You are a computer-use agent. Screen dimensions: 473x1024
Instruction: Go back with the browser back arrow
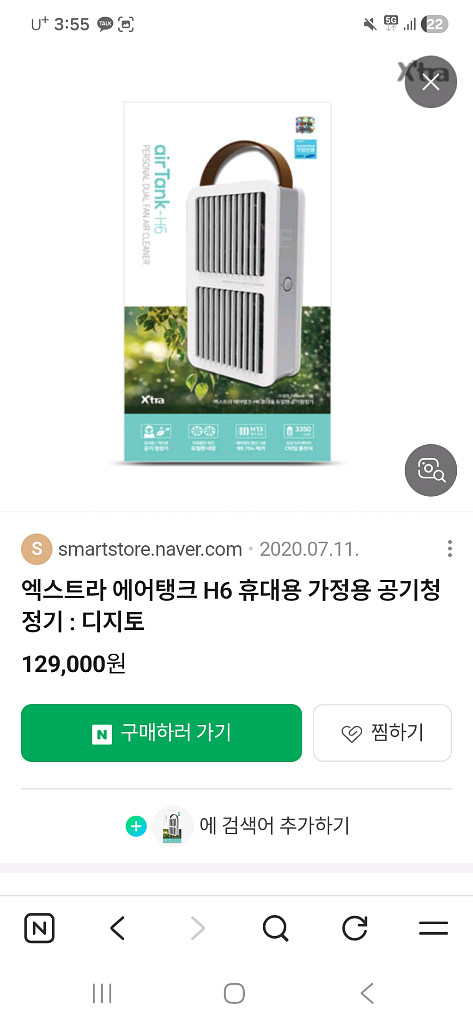(118, 928)
